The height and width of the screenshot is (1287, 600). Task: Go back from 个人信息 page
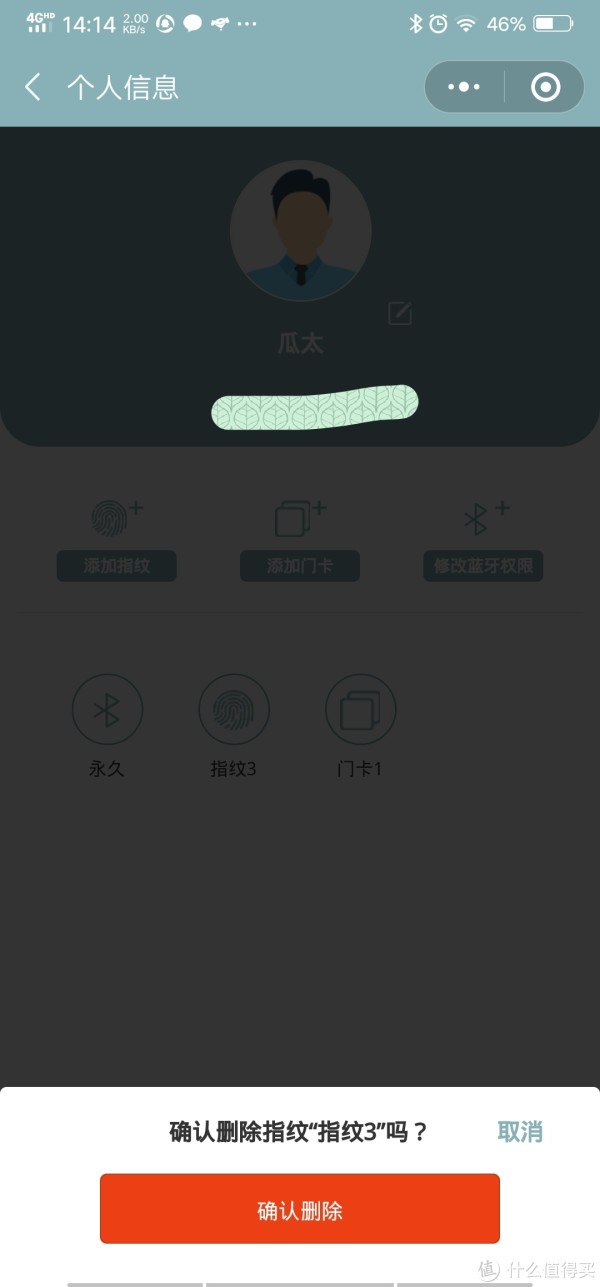coord(33,88)
